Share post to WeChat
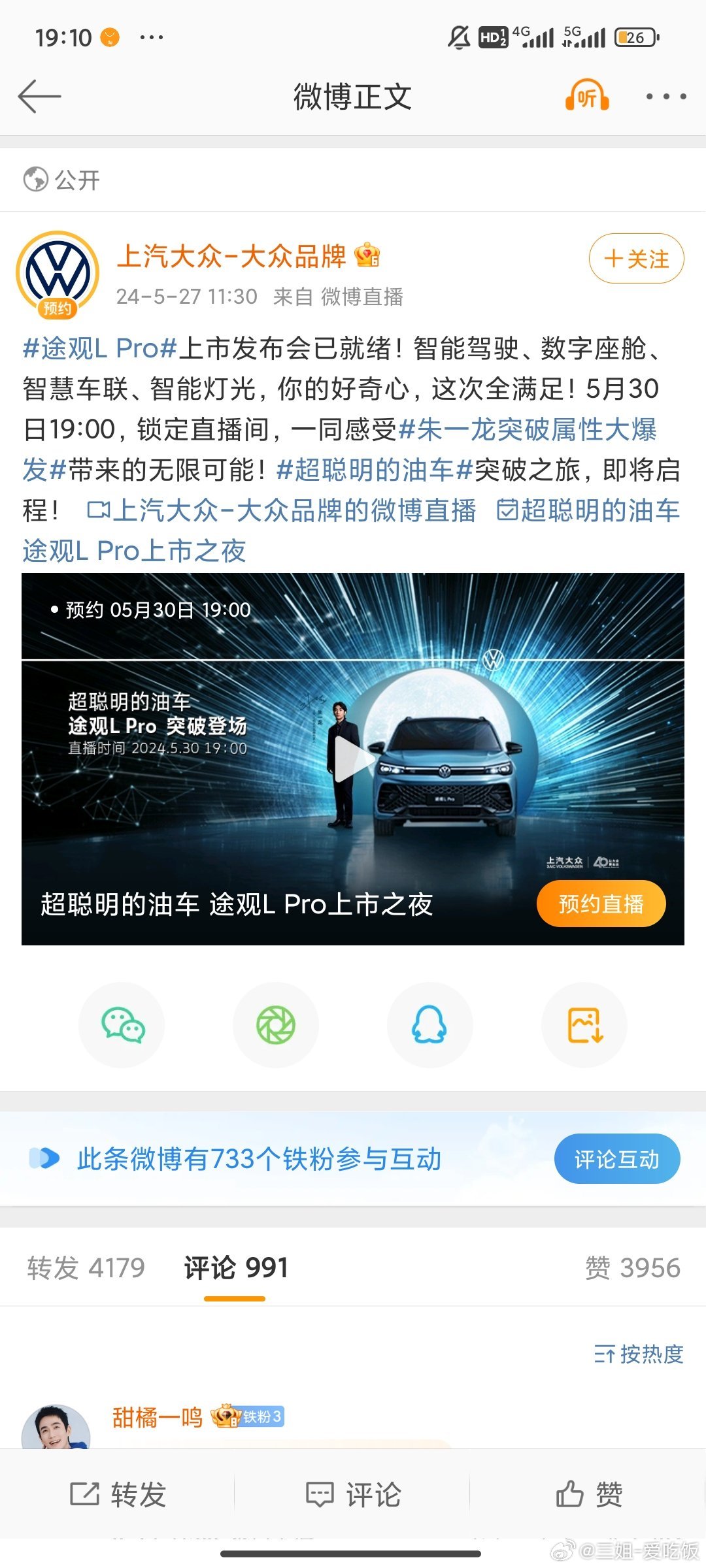 (122, 1025)
